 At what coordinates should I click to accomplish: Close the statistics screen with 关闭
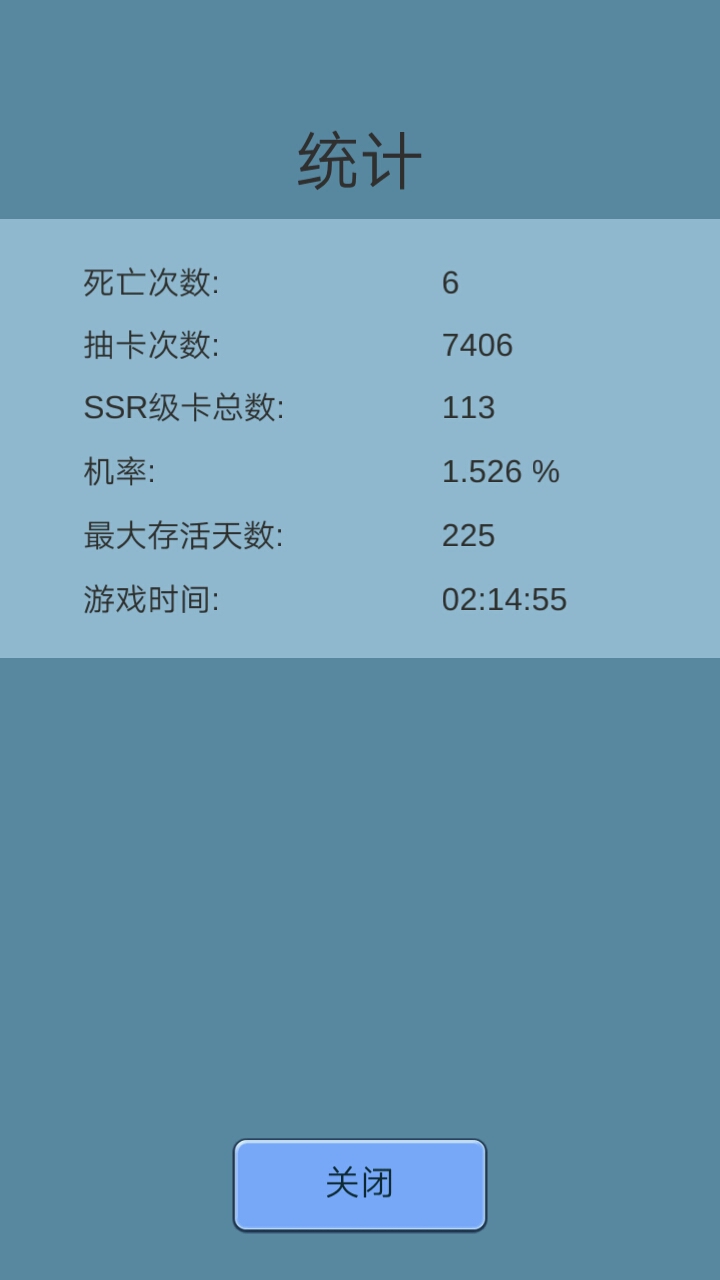point(360,1184)
